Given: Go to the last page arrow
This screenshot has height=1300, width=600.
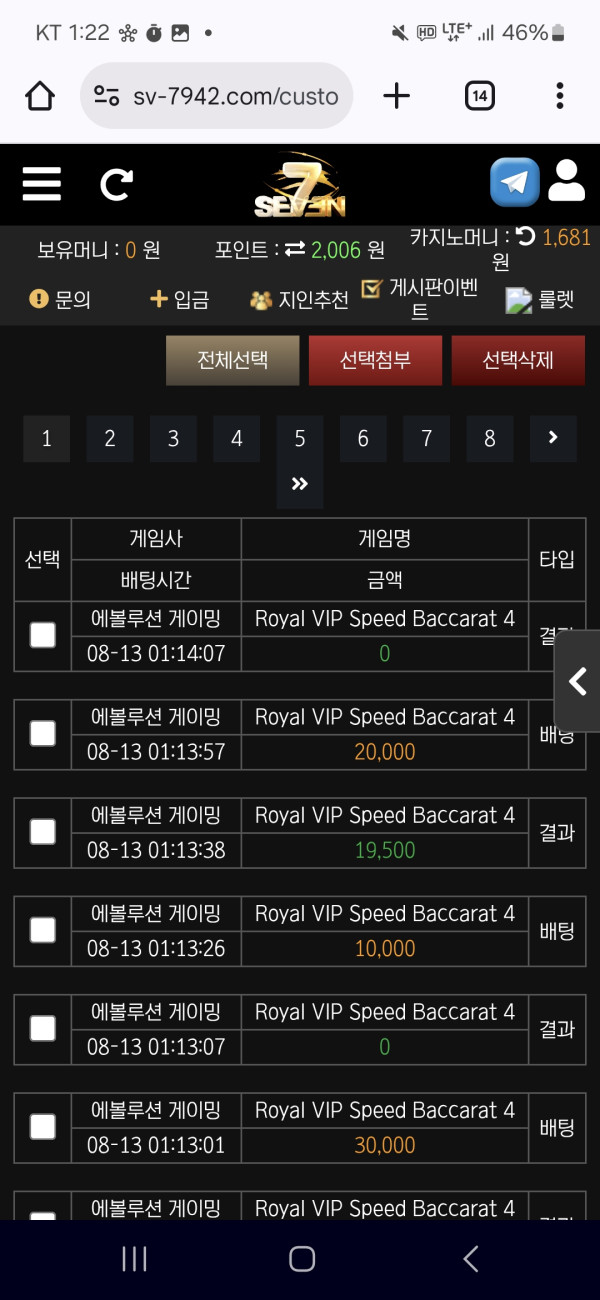Looking at the screenshot, I should tap(299, 485).
